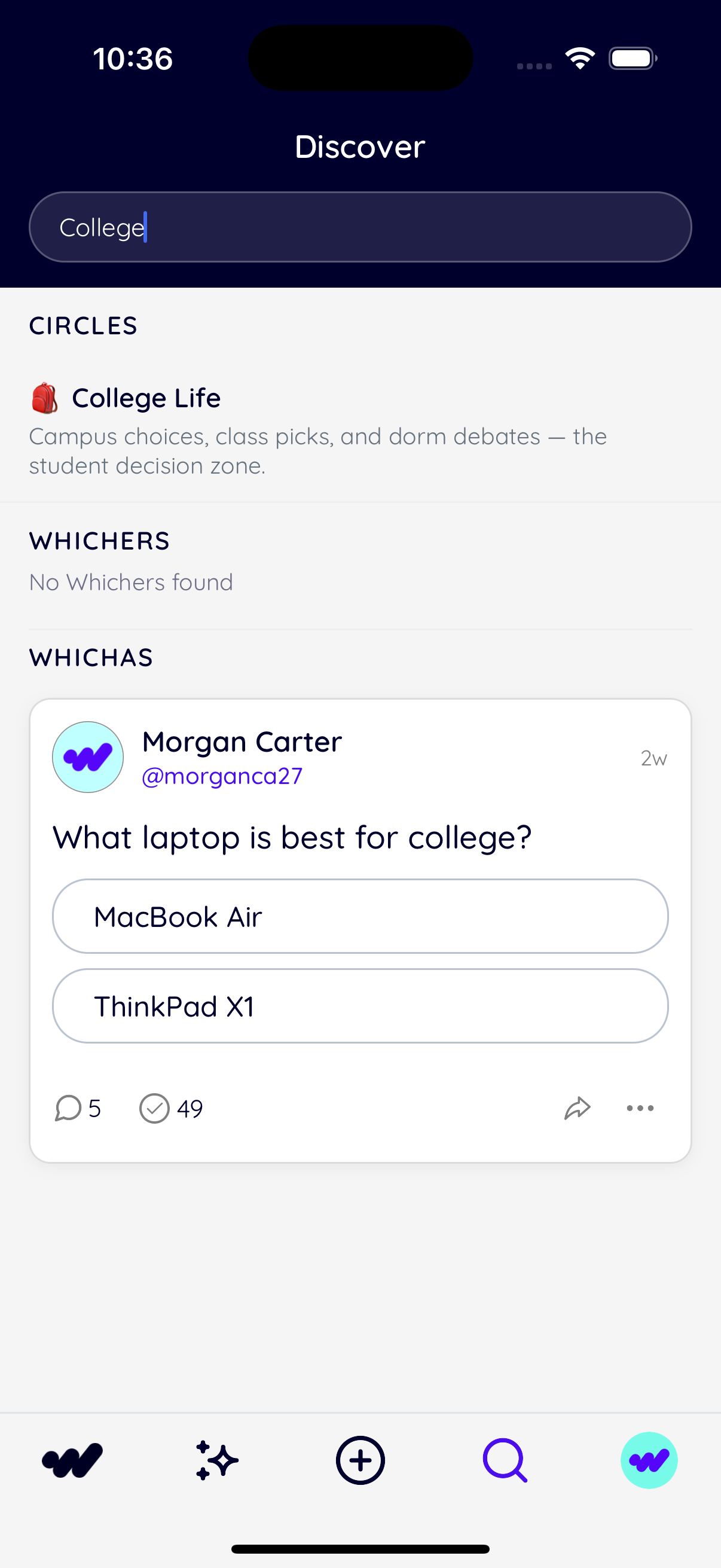This screenshot has height=1568, width=721.
Task: Vote for ThinkPad X1
Action: pos(360,1006)
